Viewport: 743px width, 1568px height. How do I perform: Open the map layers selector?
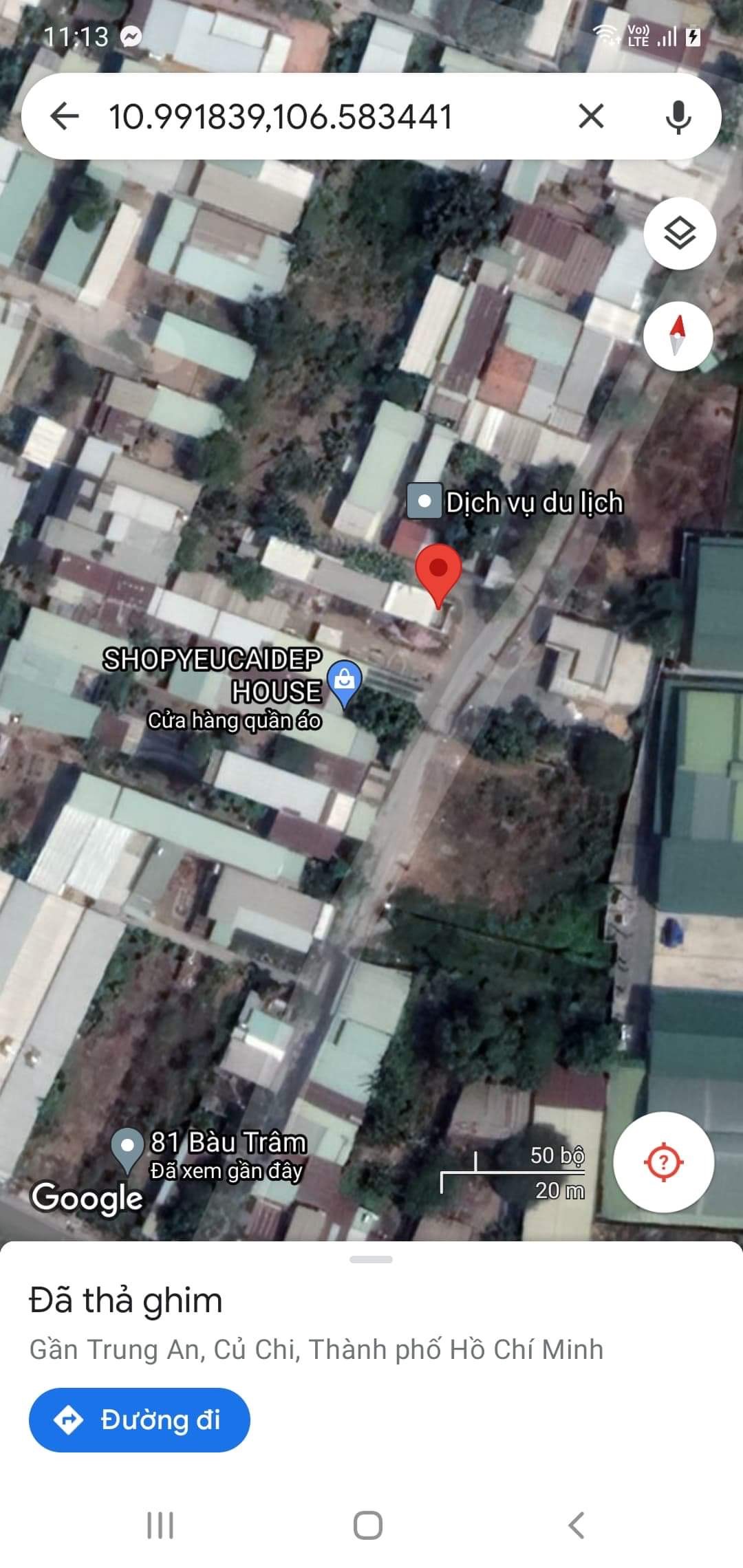pyautogui.click(x=679, y=234)
